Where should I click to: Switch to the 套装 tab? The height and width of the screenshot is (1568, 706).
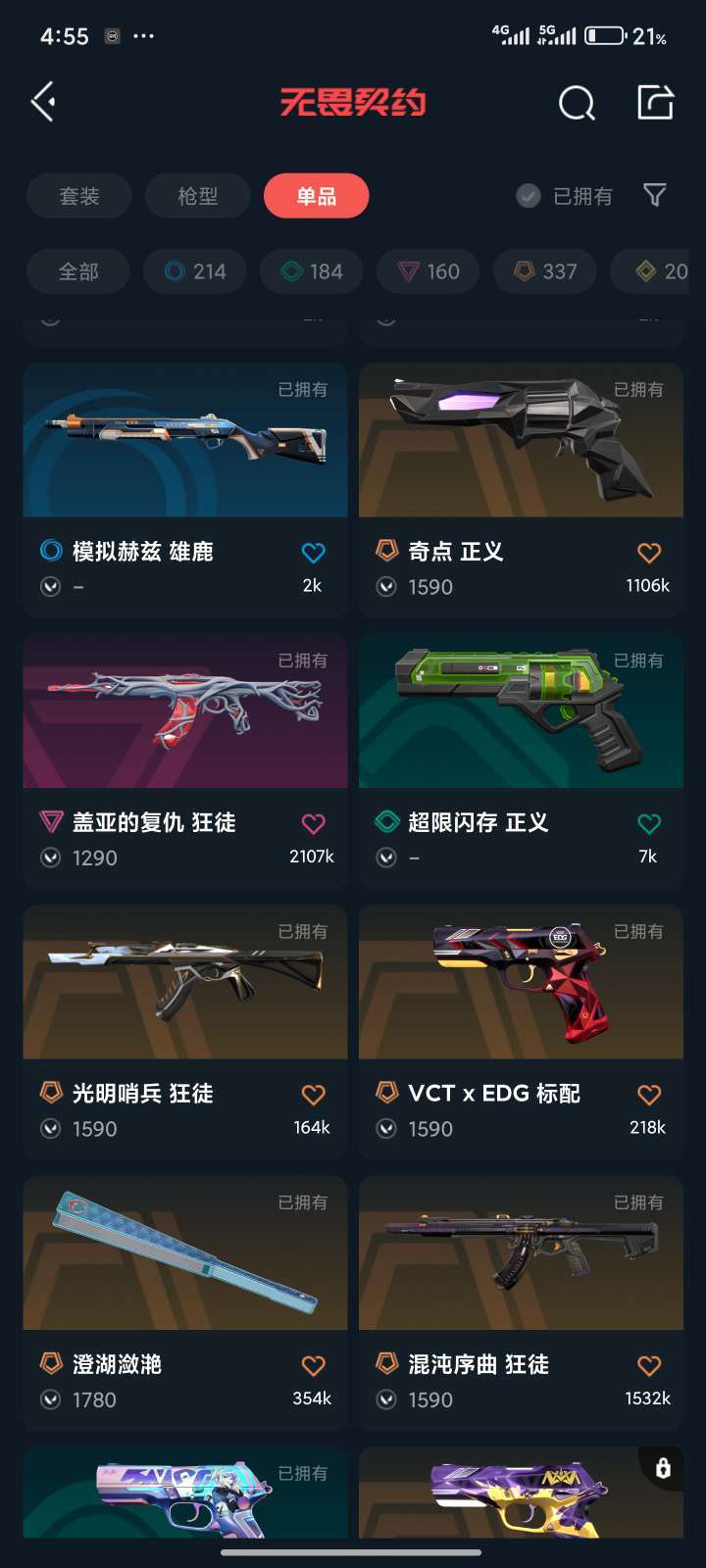pos(79,196)
